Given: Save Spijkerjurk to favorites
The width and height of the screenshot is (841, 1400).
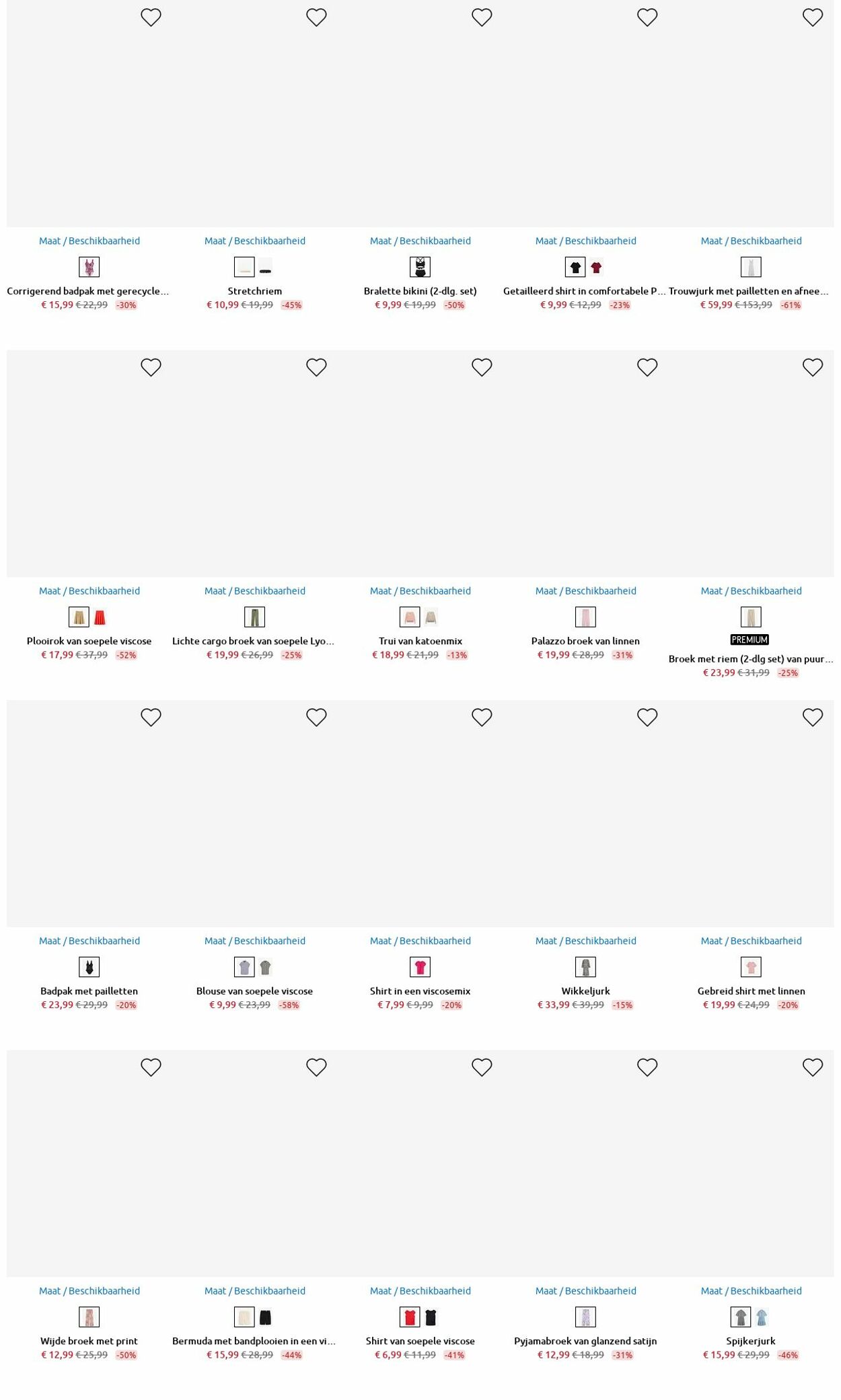Looking at the screenshot, I should pos(813,1067).
